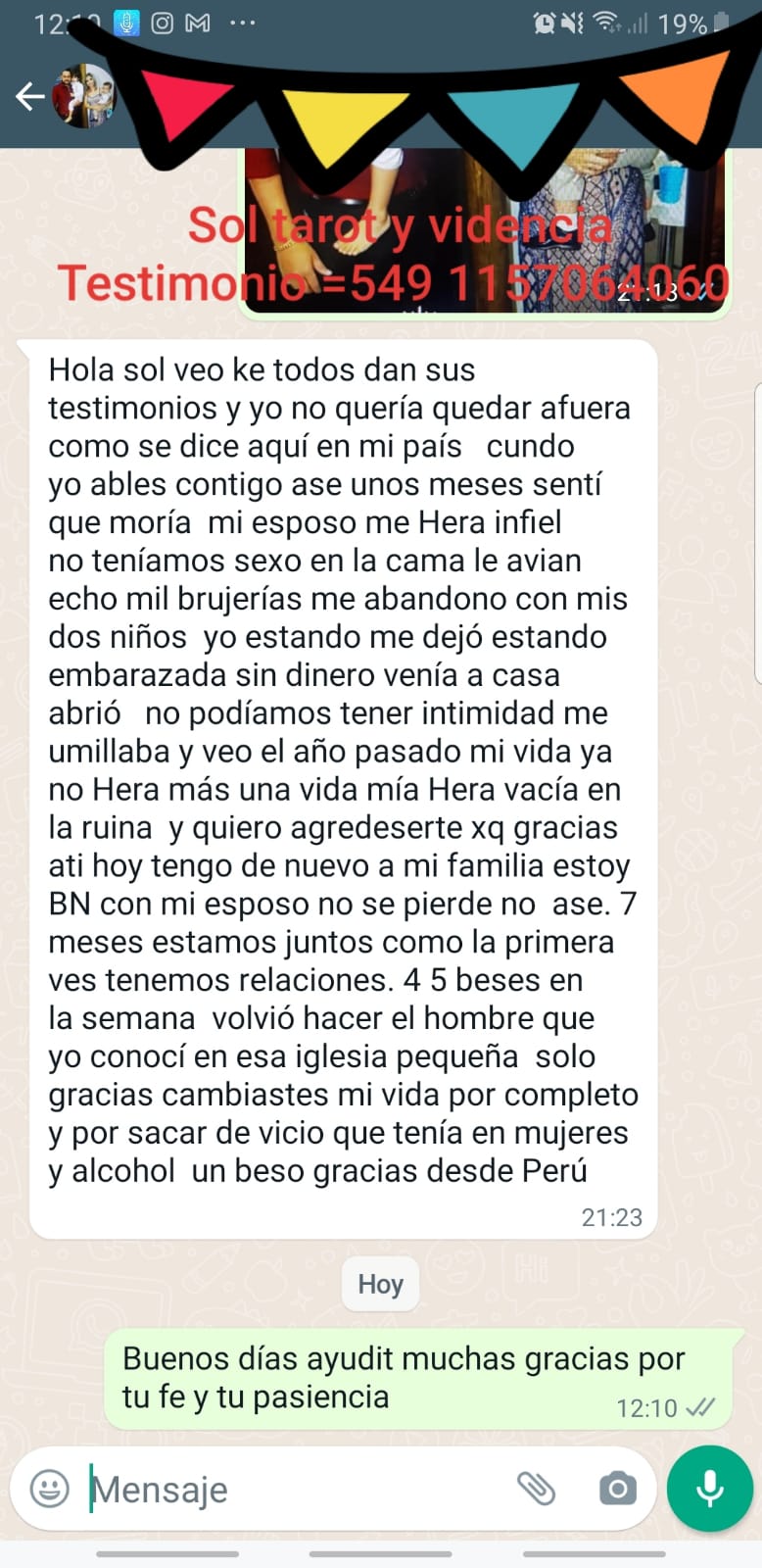Open the camera from message bar
This screenshot has height=1568, width=762.
pos(617,1489)
